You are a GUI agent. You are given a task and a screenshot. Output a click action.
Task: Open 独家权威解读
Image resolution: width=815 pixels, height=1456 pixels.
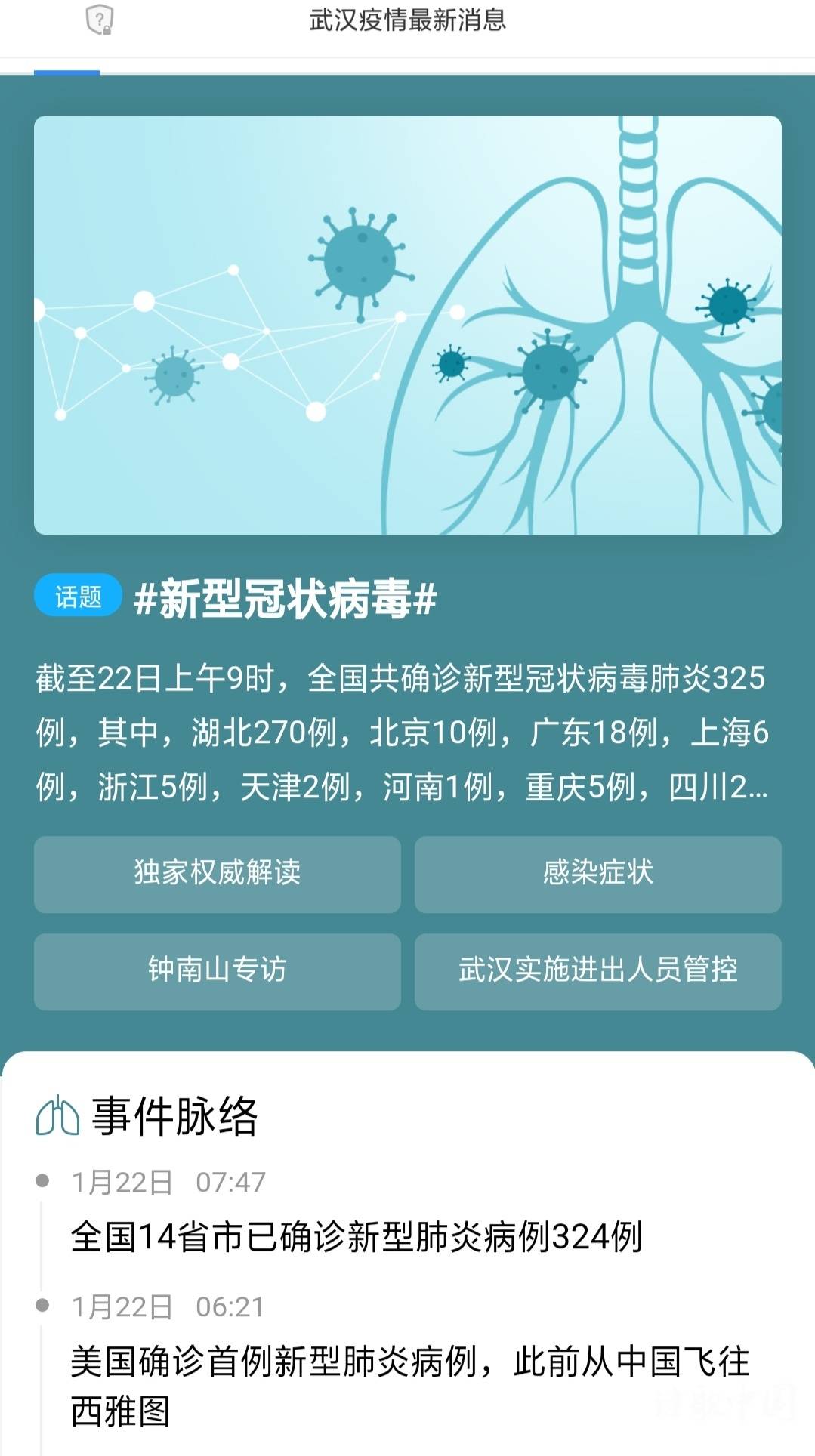click(x=217, y=874)
